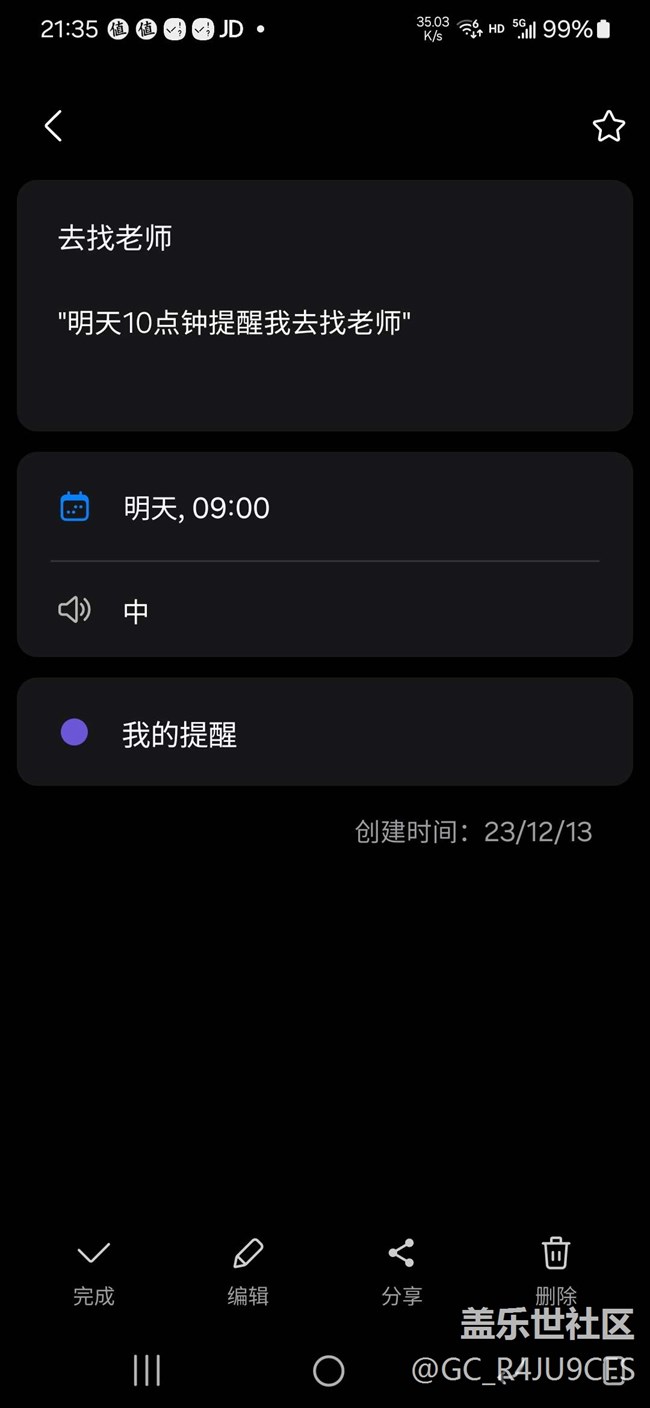
Task: Mark the reminder as 完成
Action: (94, 1270)
